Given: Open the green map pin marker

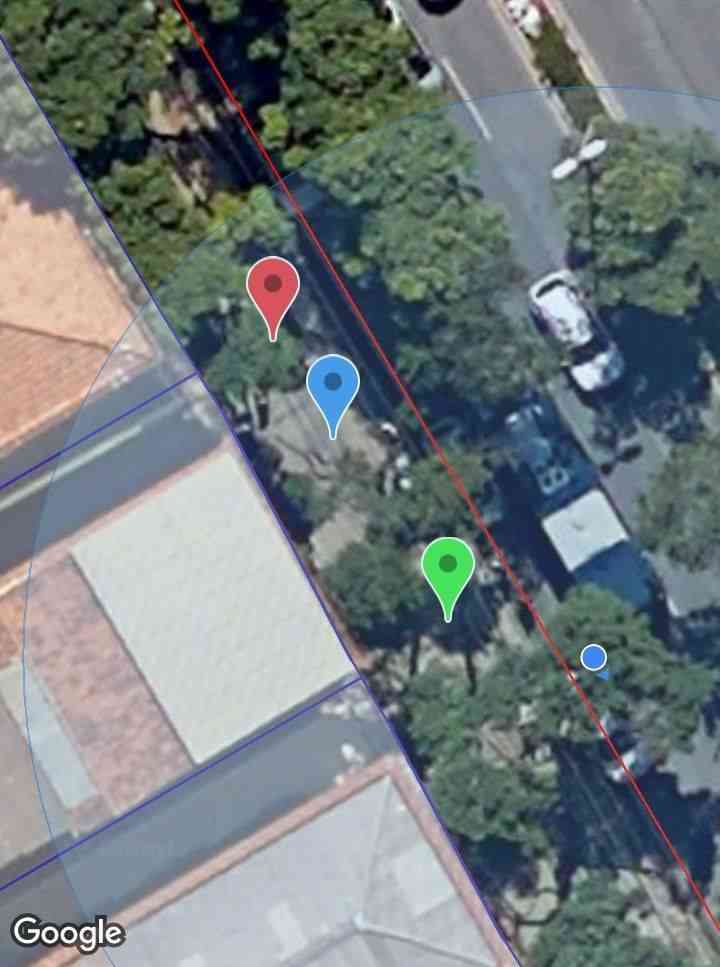Looking at the screenshot, I should click(x=447, y=566).
